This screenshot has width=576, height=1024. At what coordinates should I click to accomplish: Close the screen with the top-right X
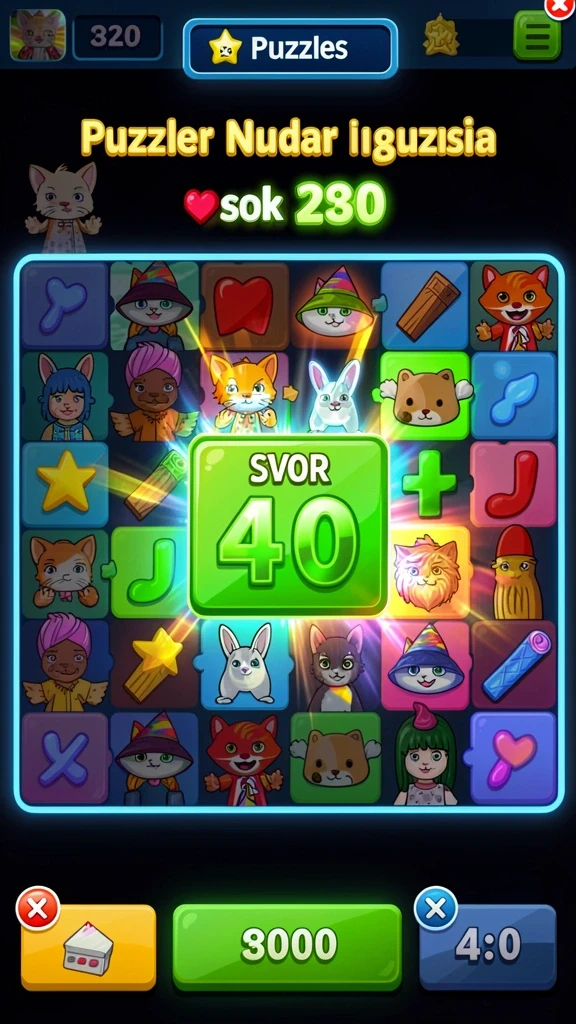pyautogui.click(x=560, y=7)
